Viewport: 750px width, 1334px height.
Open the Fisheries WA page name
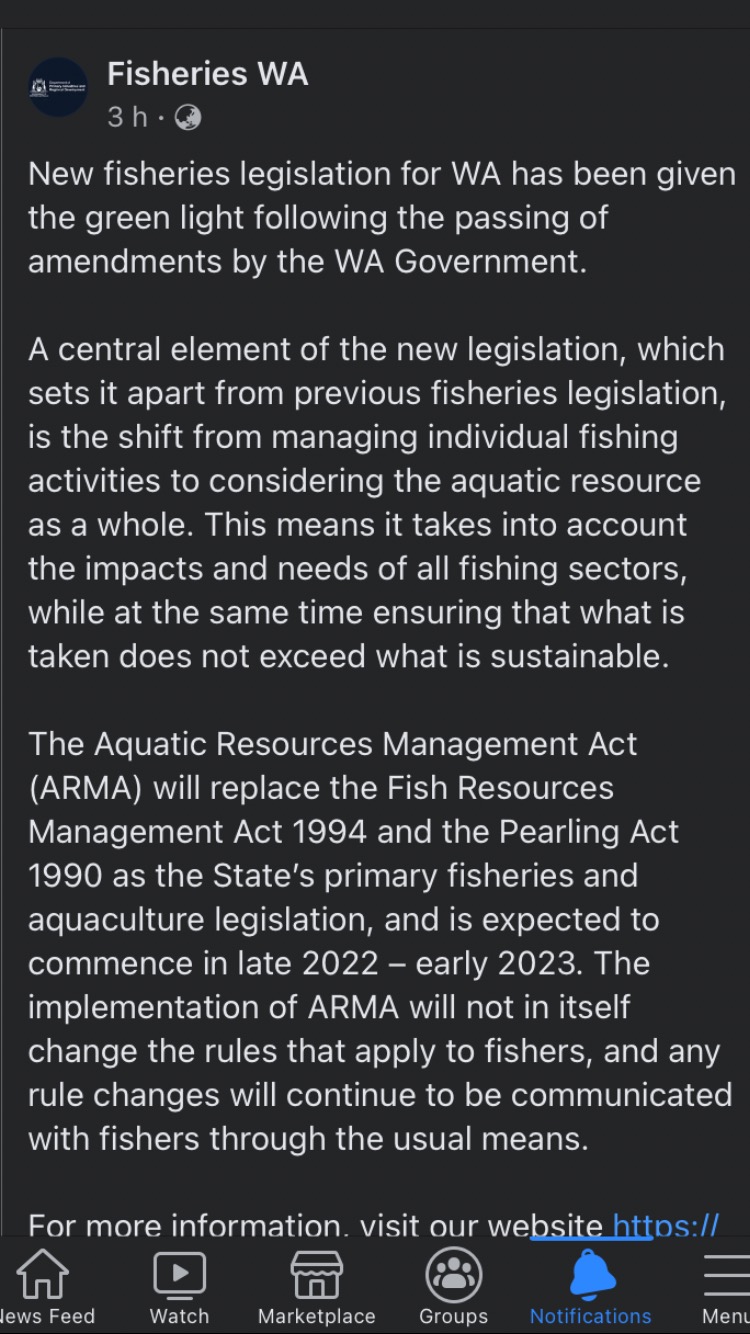[207, 74]
